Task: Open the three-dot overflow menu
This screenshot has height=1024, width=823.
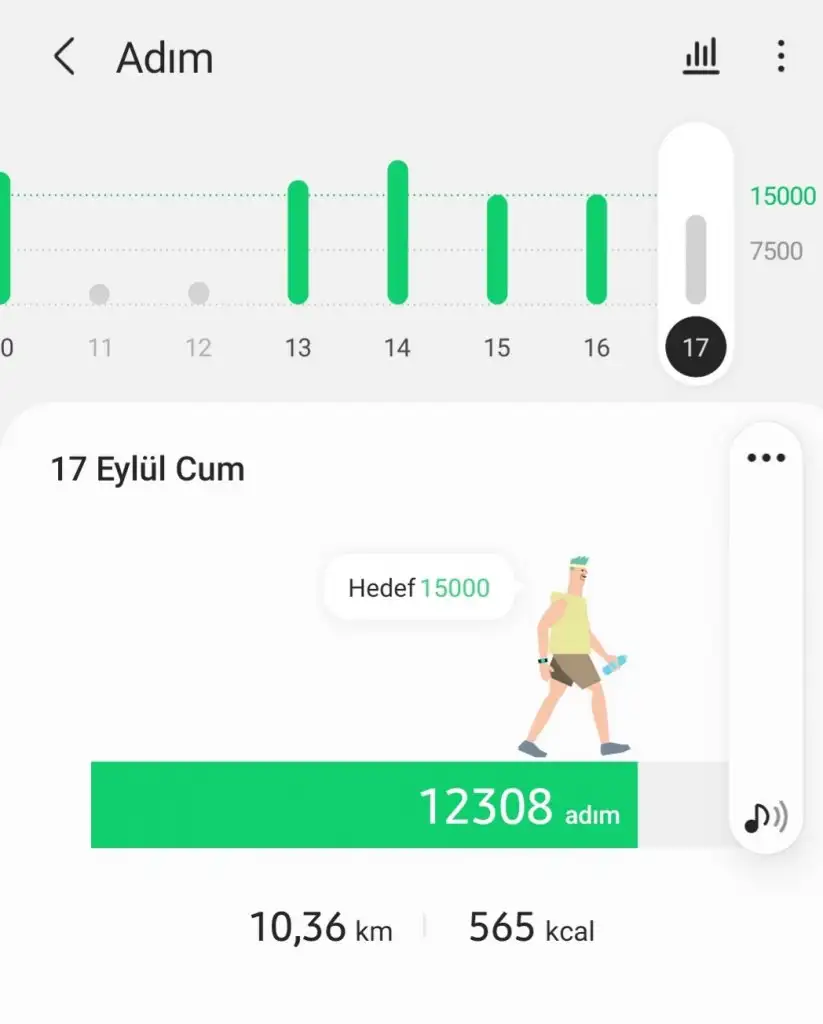Action: pyautogui.click(x=781, y=56)
